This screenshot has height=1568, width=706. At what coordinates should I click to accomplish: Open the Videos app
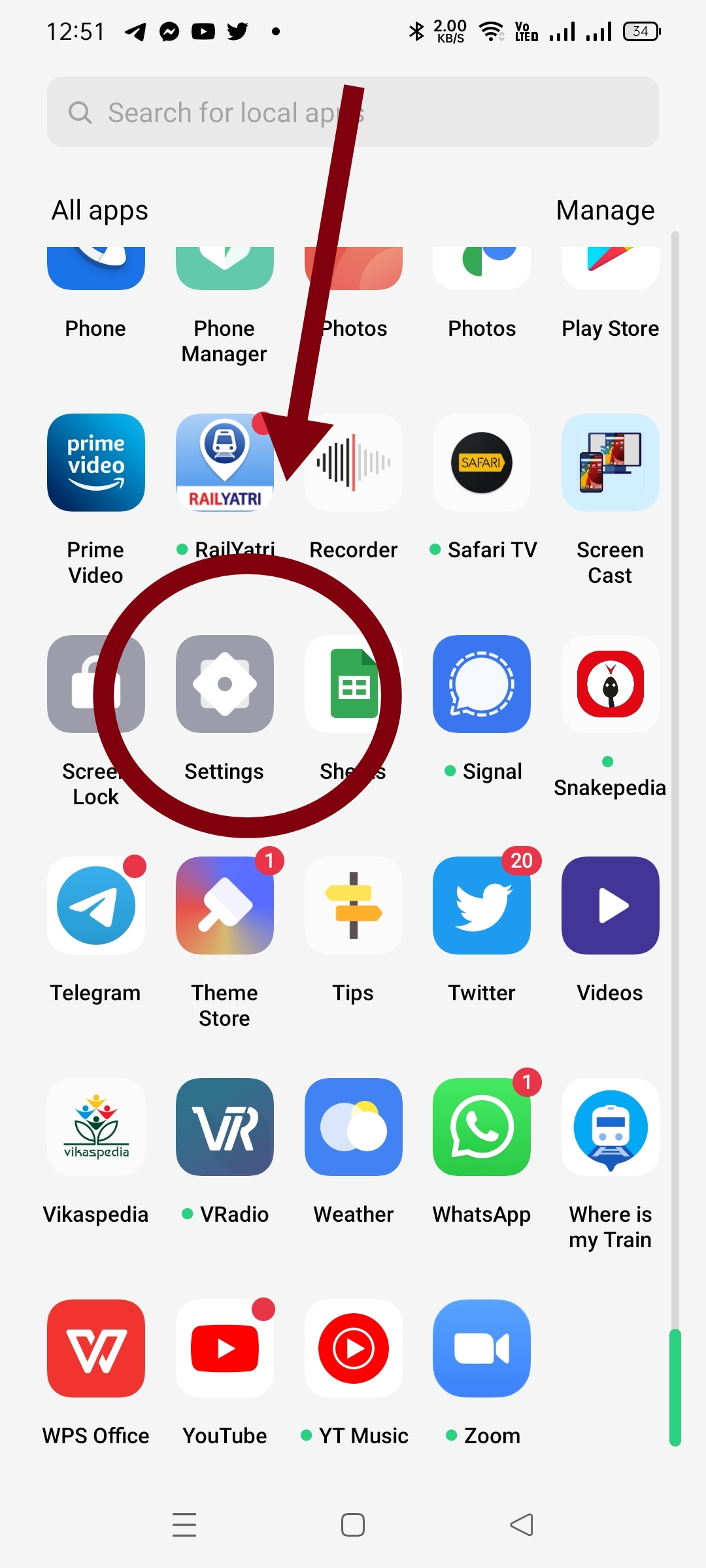pyautogui.click(x=610, y=906)
